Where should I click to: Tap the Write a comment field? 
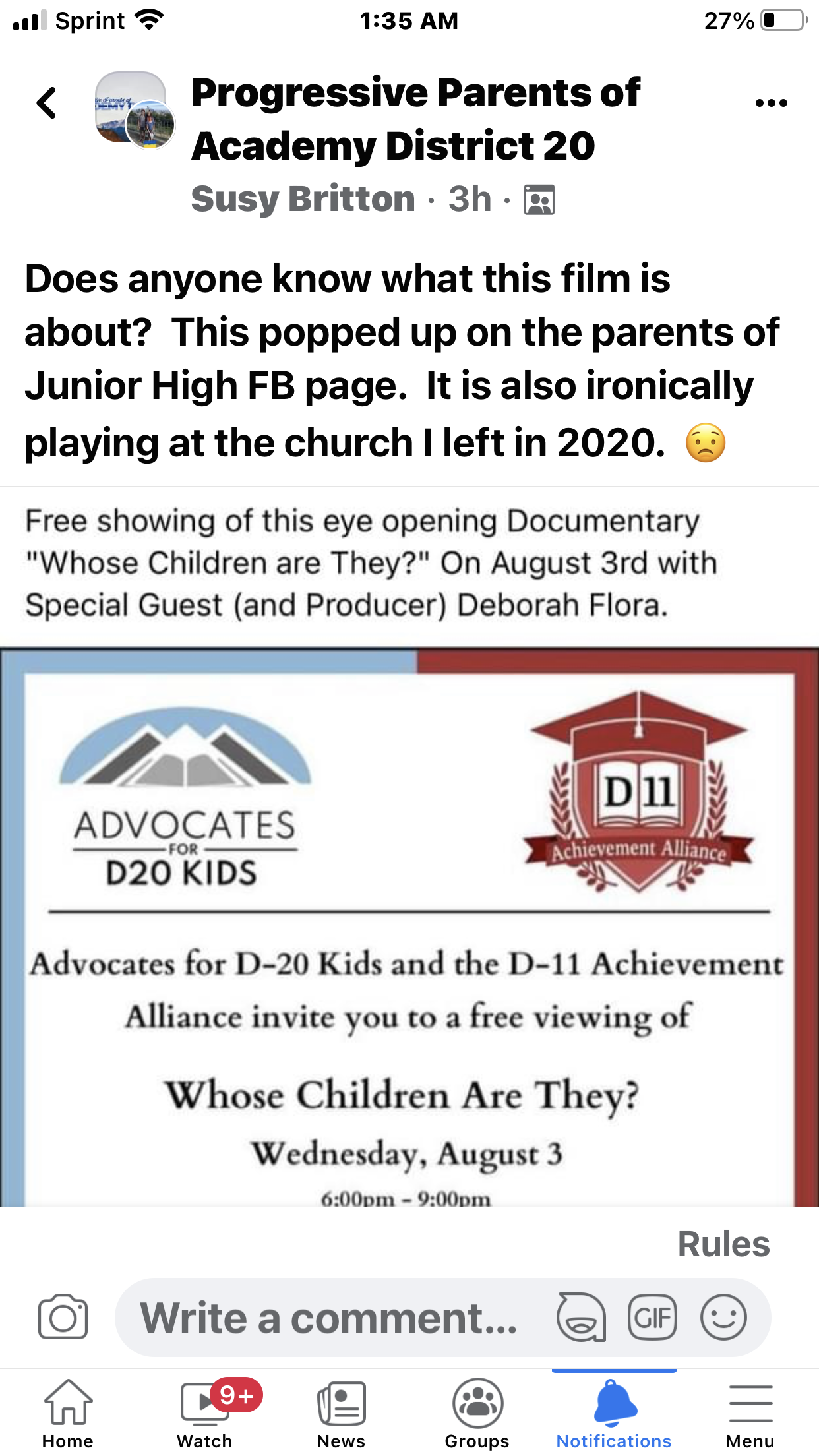(330, 1318)
